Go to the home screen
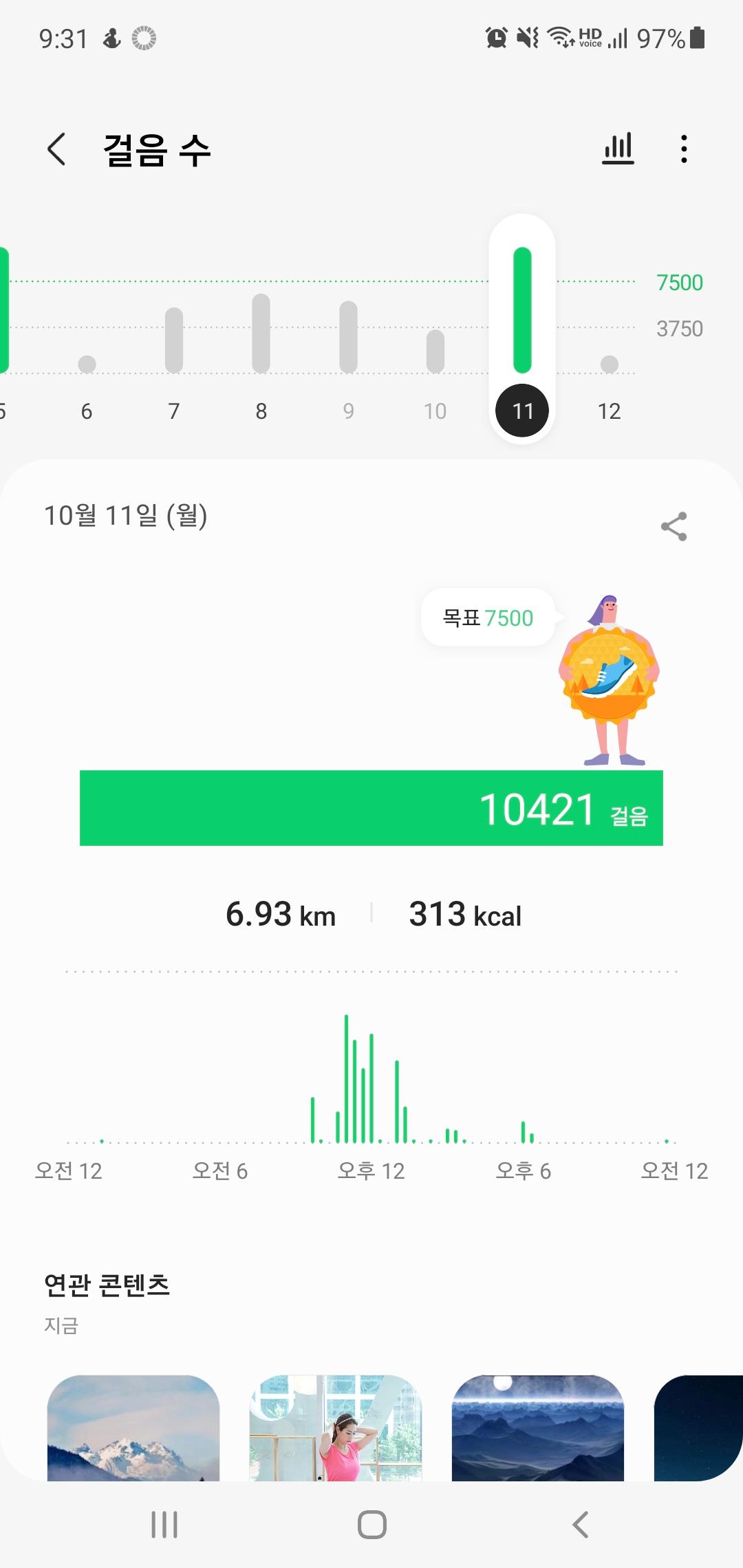This screenshot has height=1568, width=743. point(371,1525)
